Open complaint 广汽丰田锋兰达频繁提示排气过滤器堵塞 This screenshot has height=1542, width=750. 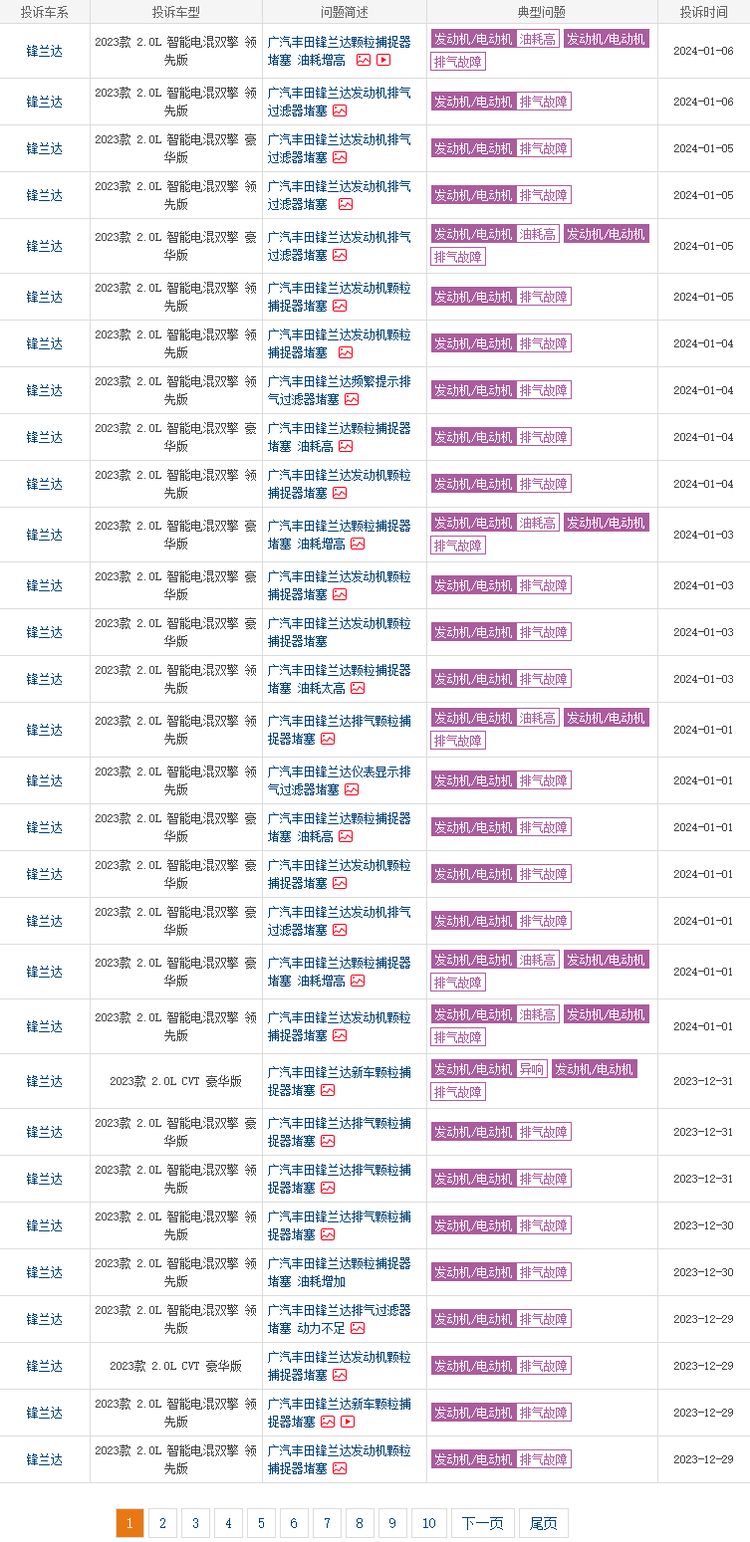coord(338,390)
